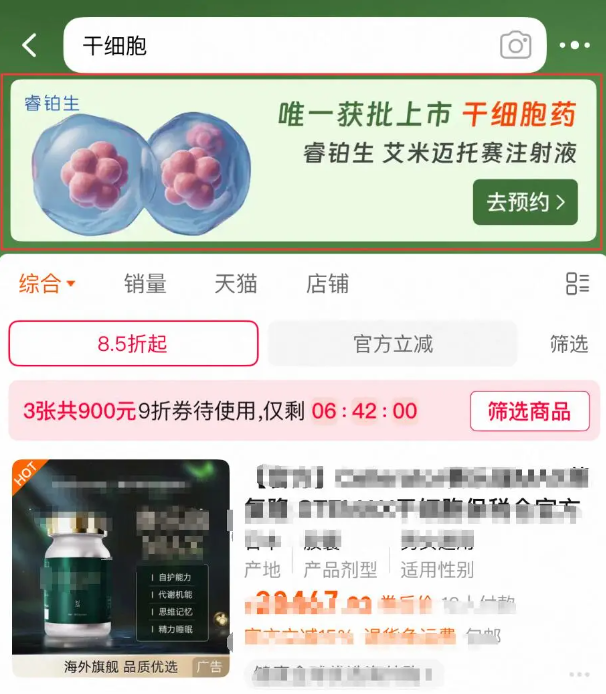
Task: Sort results by 销量
Action: coord(145,284)
